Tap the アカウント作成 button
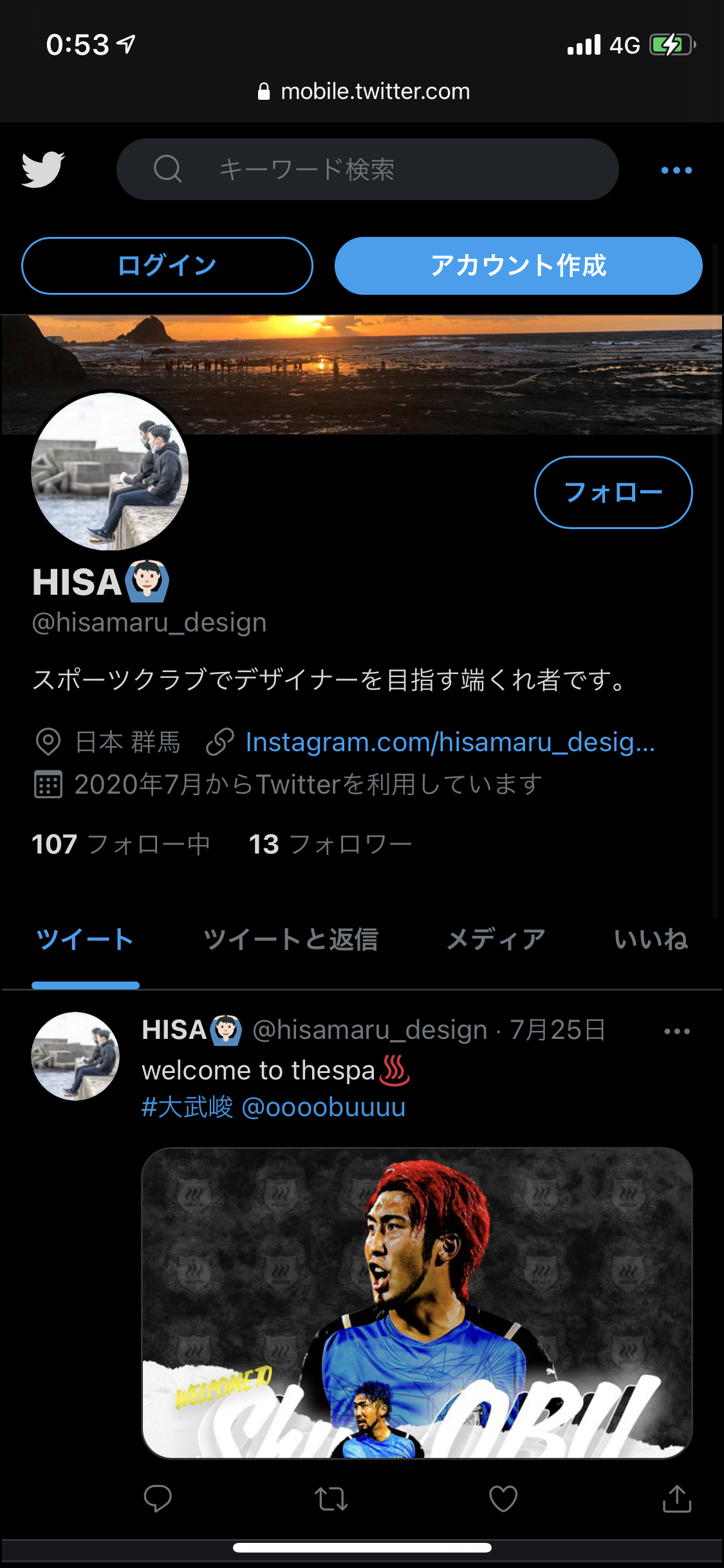The height and width of the screenshot is (1568, 724). click(x=518, y=266)
